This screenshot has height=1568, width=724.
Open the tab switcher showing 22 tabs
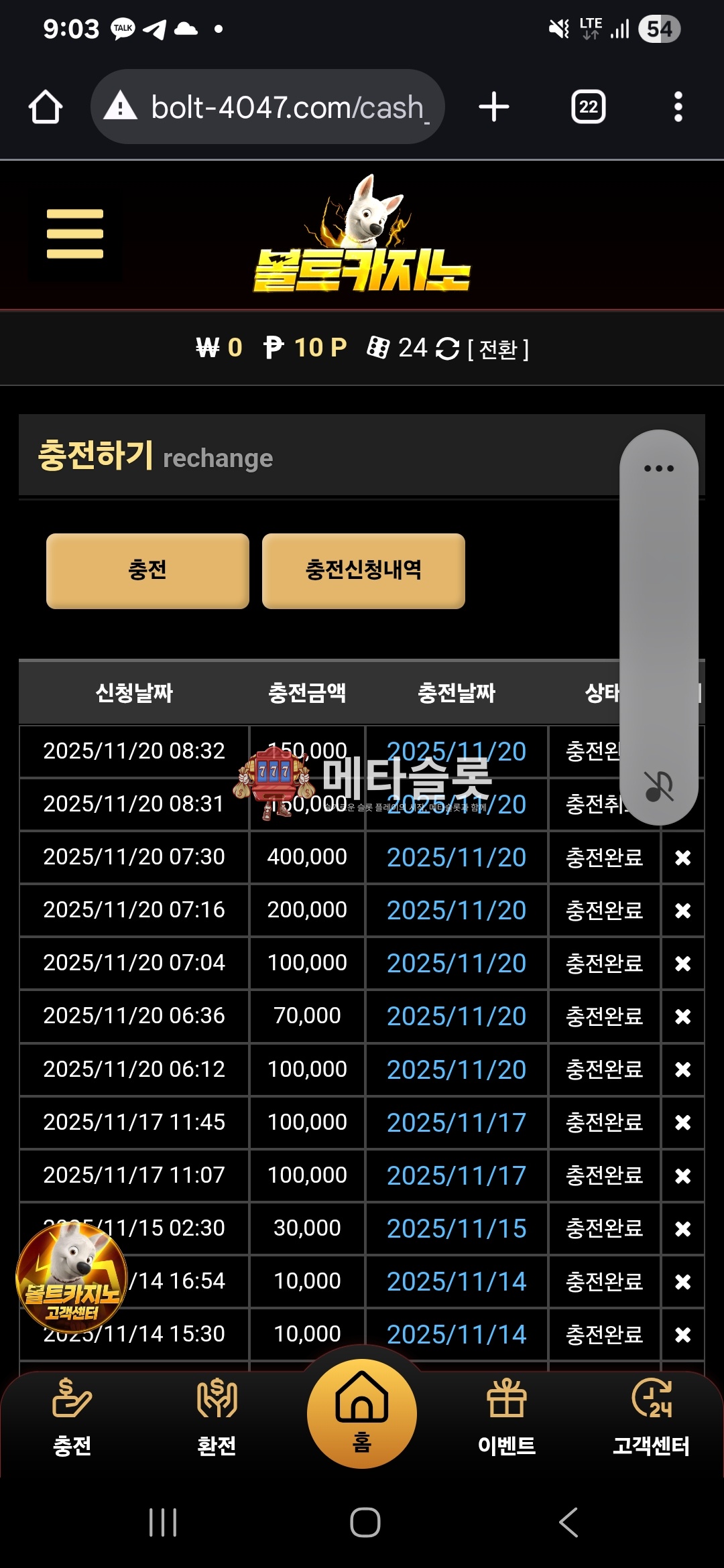[x=588, y=107]
